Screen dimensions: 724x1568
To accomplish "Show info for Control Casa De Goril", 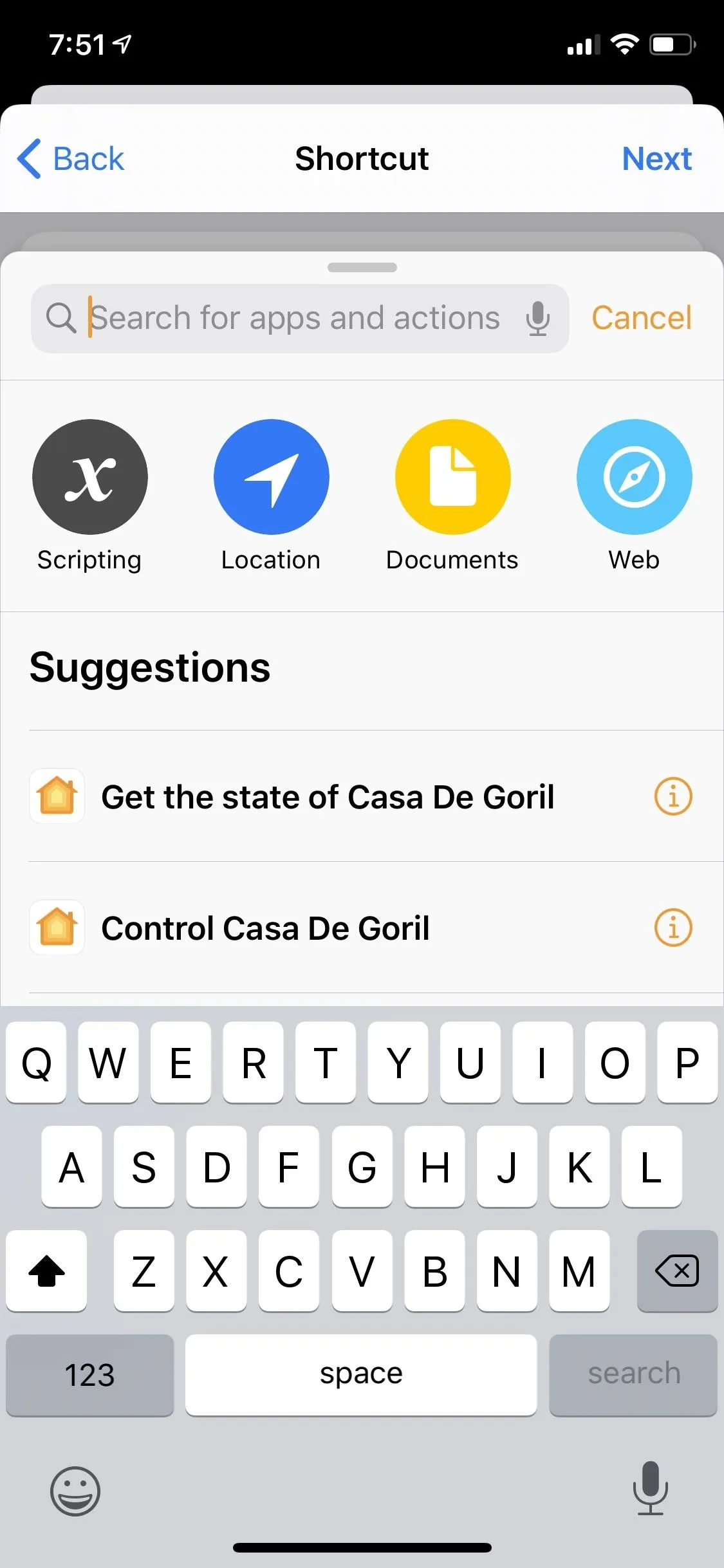I will 673,928.
